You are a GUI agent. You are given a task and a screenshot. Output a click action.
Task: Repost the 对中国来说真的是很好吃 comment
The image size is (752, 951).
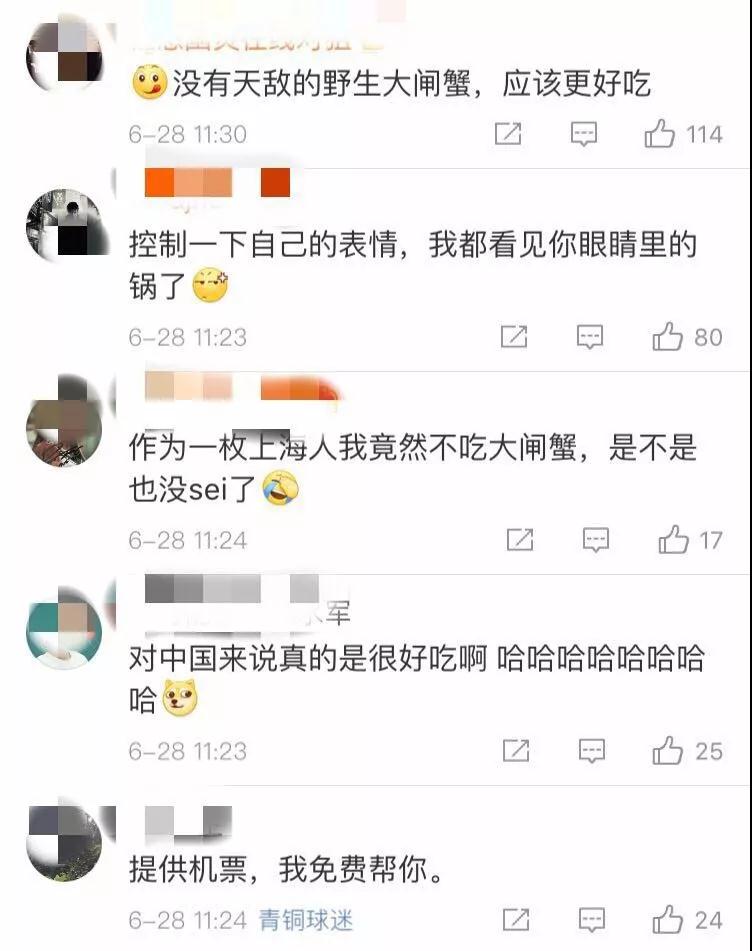tap(516, 750)
